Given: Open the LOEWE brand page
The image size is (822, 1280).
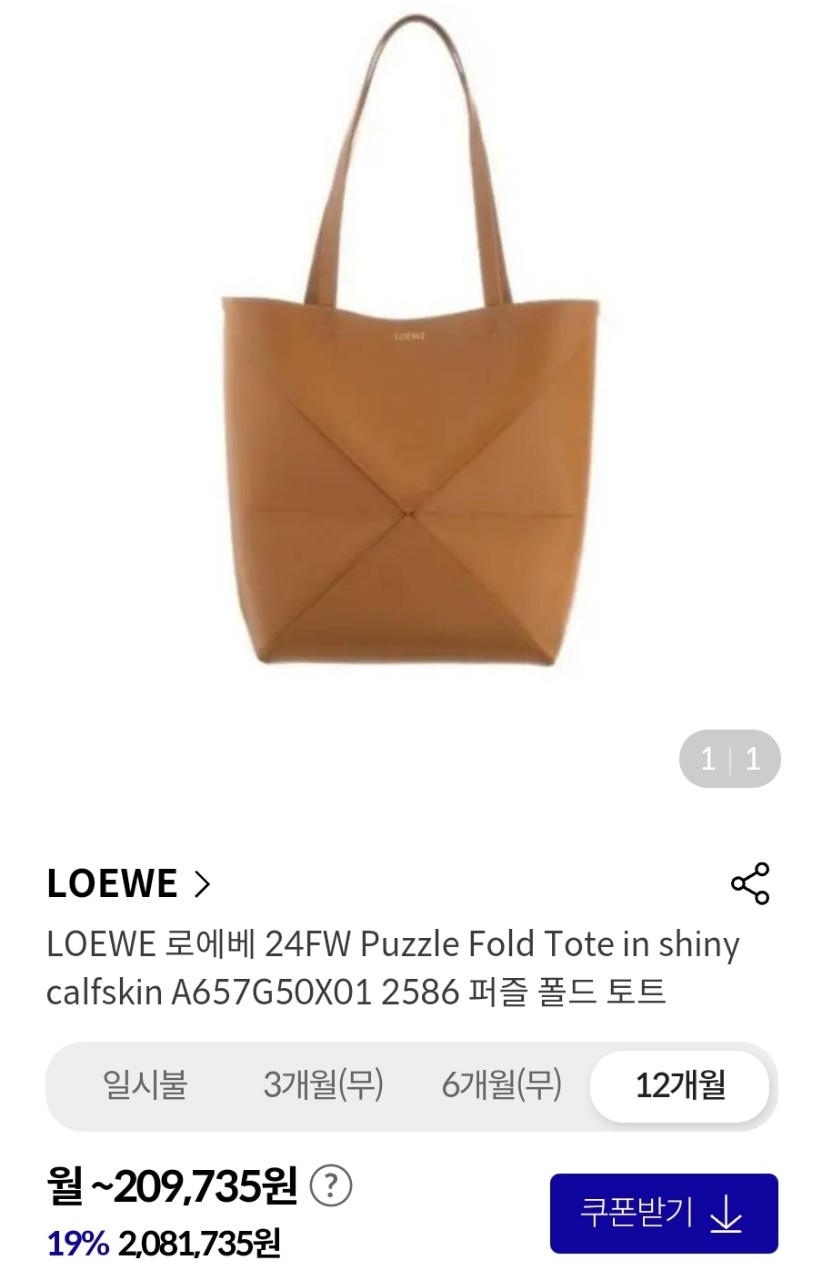Looking at the screenshot, I should (x=129, y=883).
